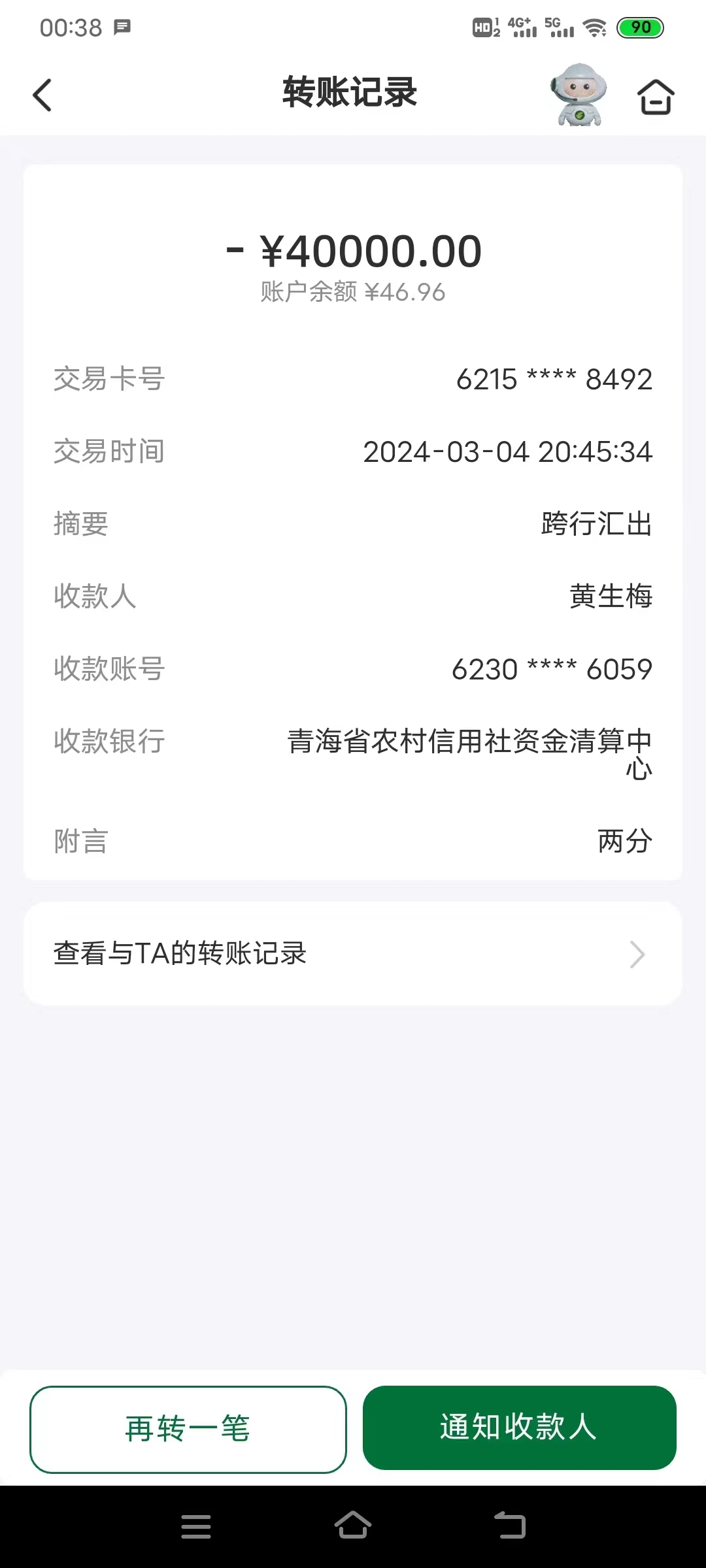Click the back arrow to return

(42, 95)
